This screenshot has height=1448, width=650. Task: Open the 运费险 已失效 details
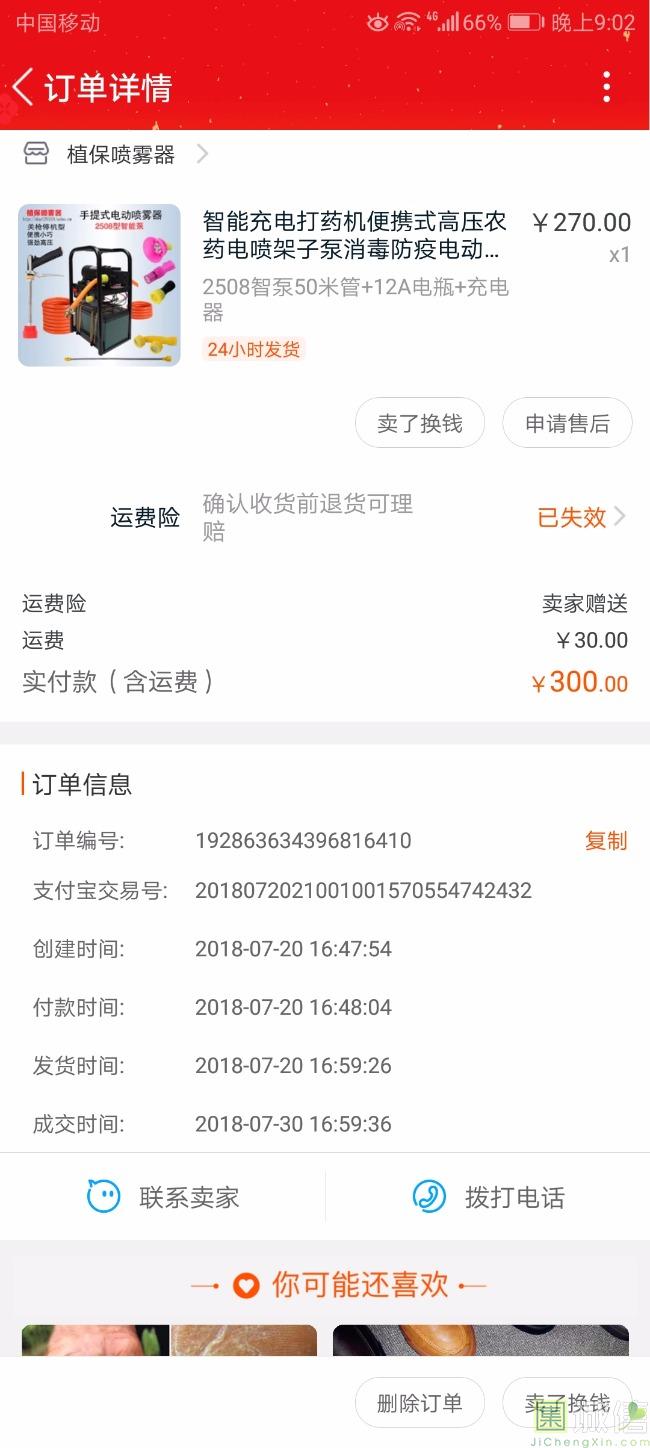tap(581, 517)
